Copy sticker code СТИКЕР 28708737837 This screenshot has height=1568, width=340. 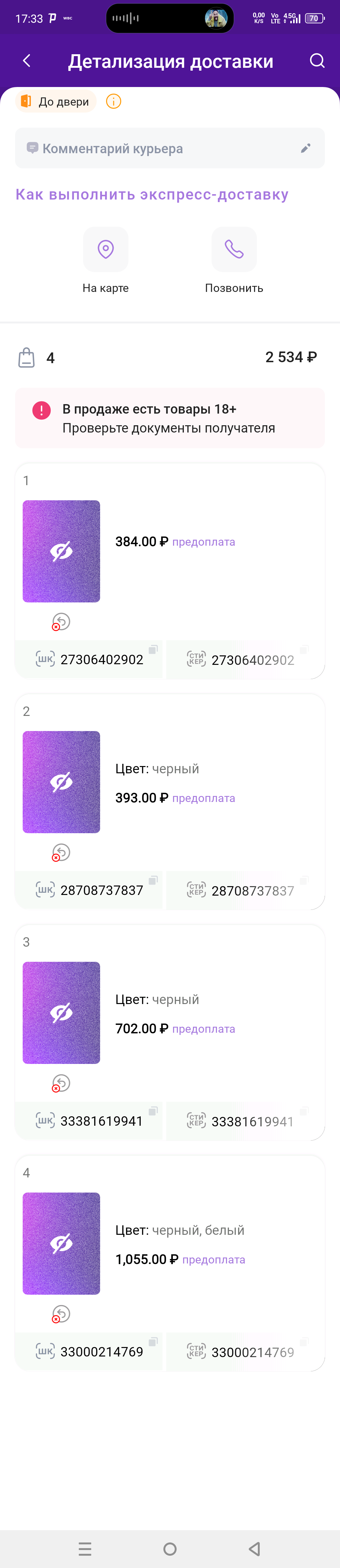point(304,880)
